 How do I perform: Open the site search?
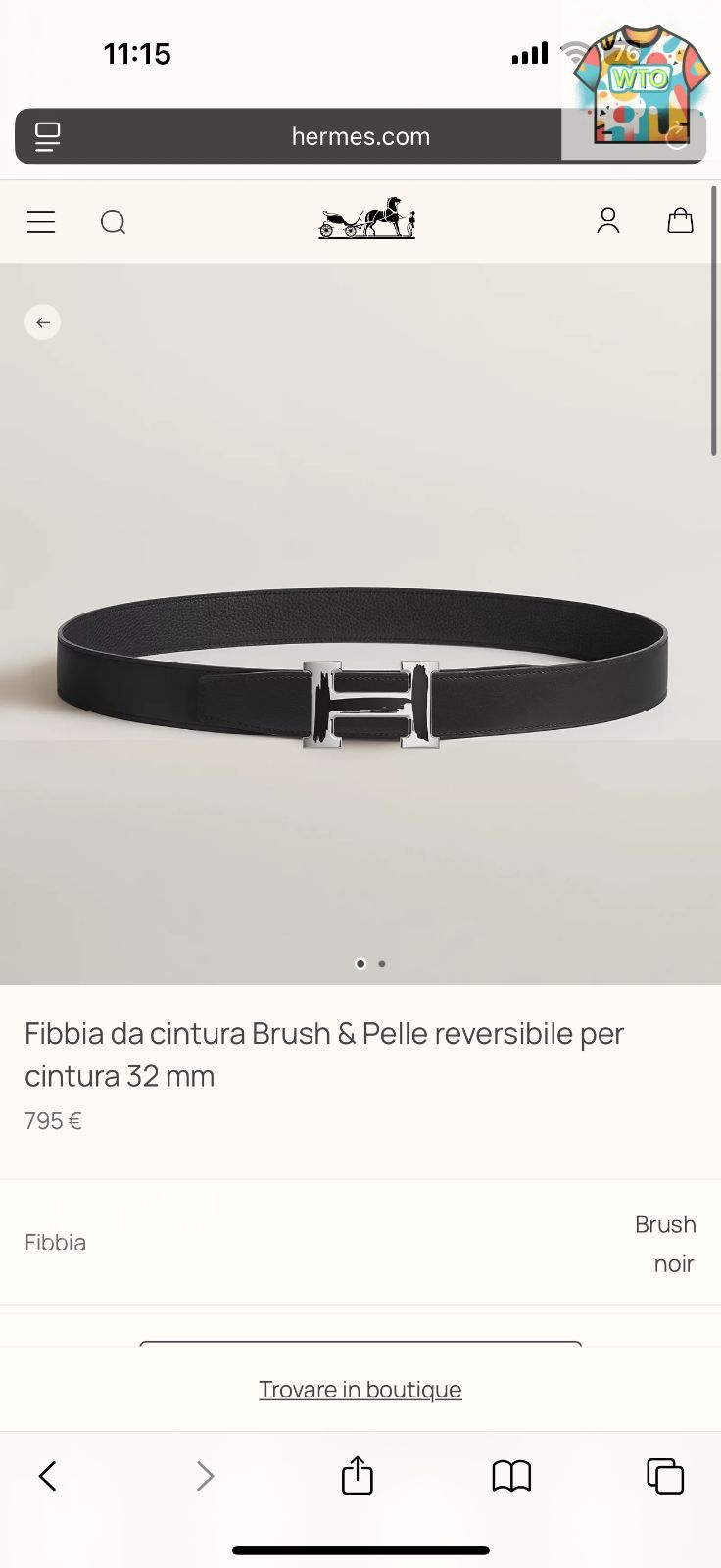click(114, 222)
